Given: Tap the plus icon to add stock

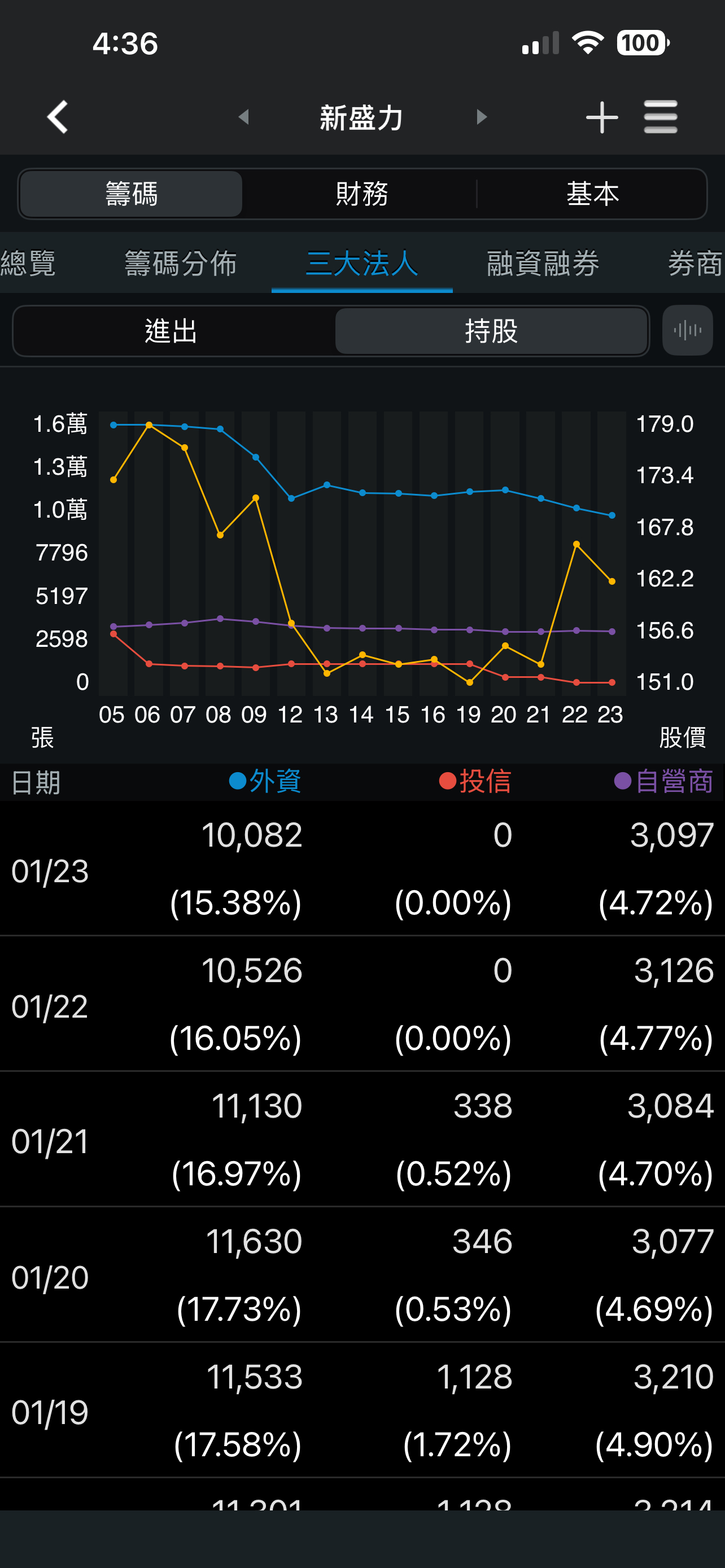Looking at the screenshot, I should 601,117.
